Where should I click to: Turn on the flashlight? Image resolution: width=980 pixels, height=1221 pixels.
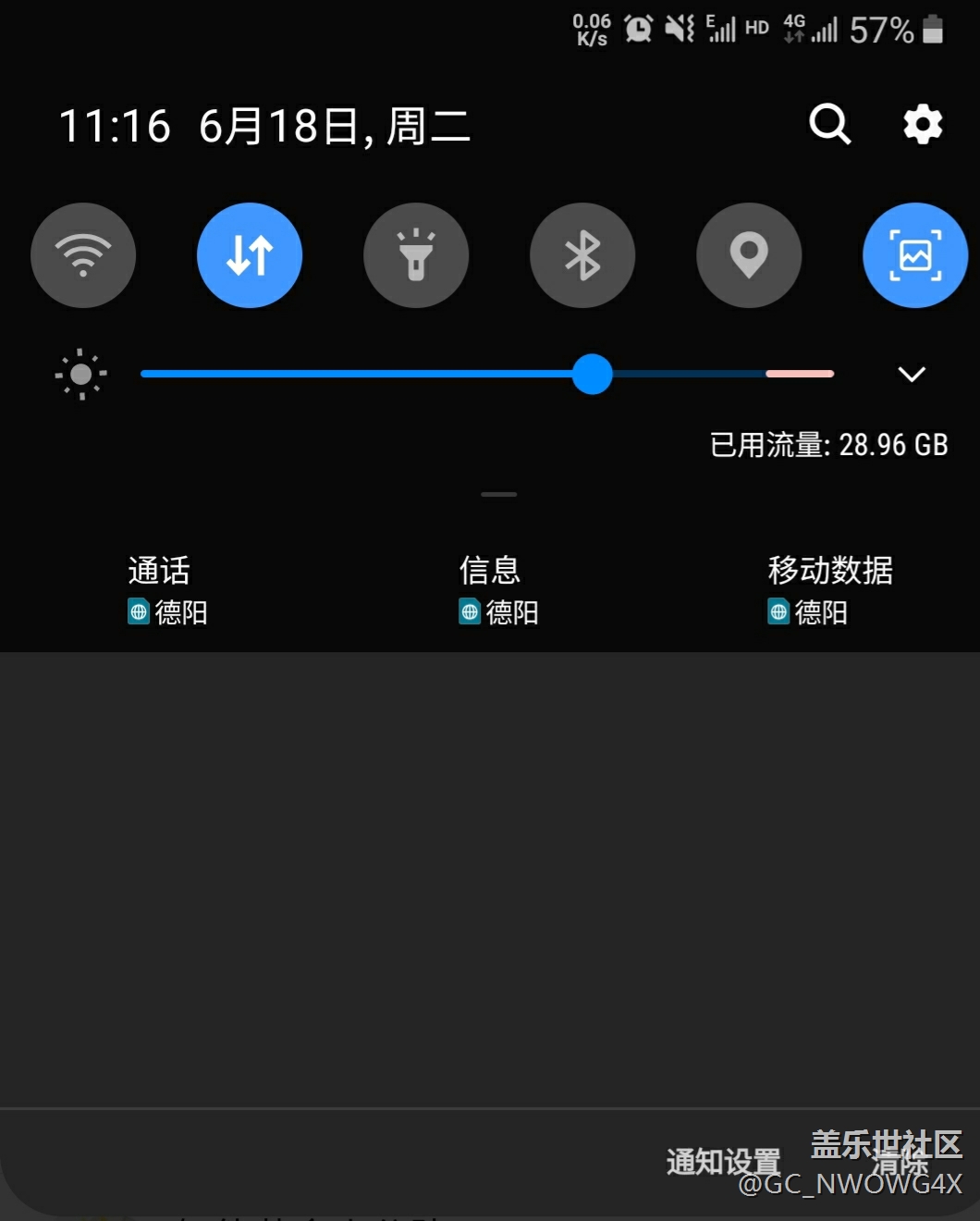click(x=416, y=255)
